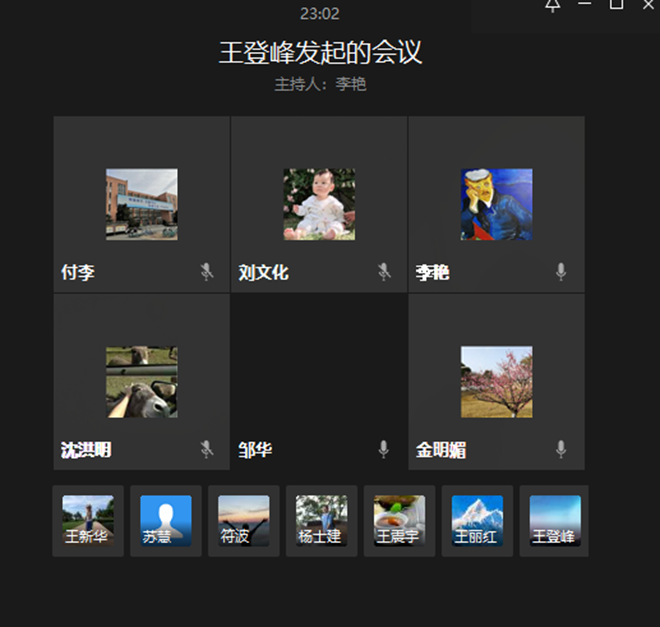Open 王展宇's small thumbnail
Image resolution: width=660 pixels, height=627 pixels.
[x=399, y=520]
